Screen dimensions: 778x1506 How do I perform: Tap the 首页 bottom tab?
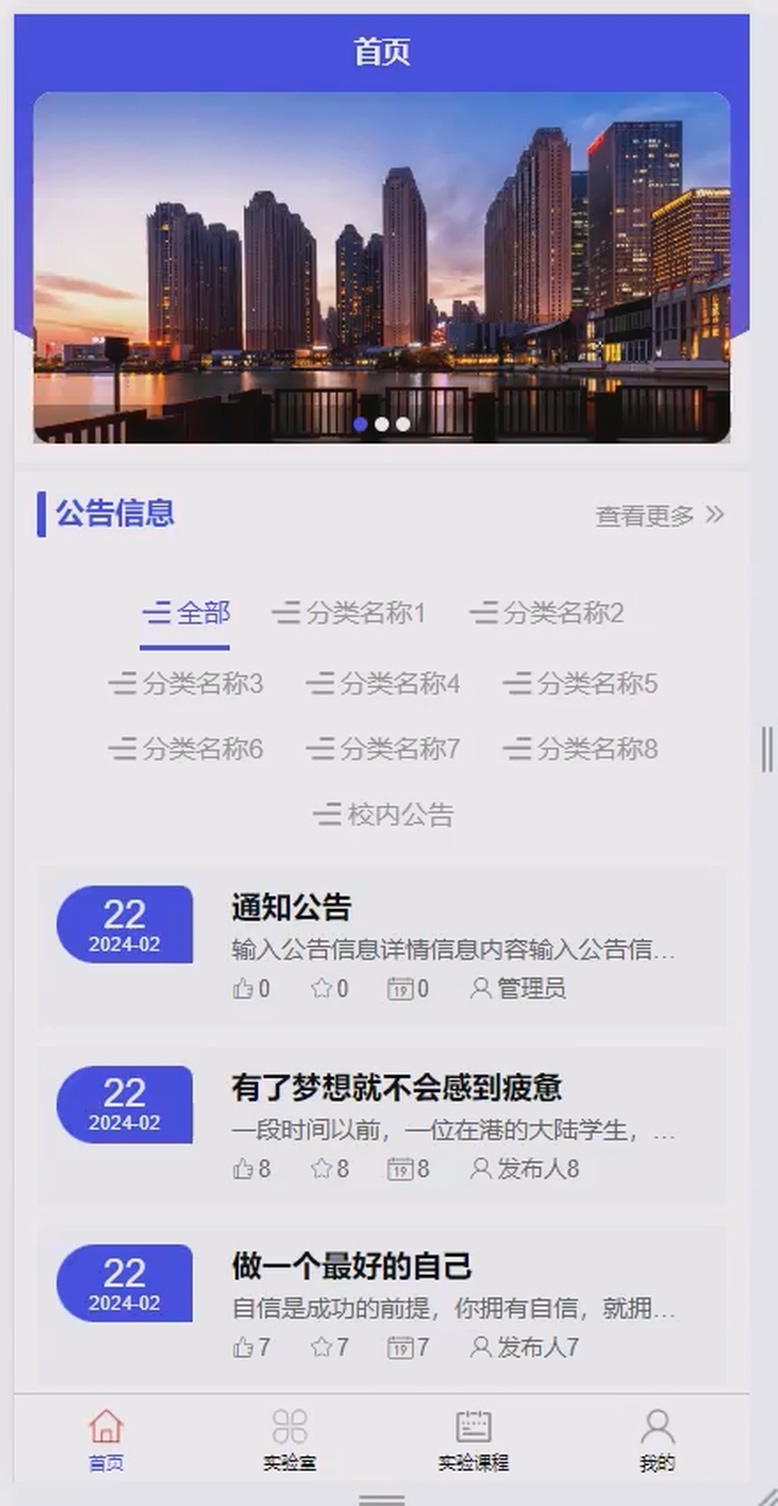click(106, 1440)
